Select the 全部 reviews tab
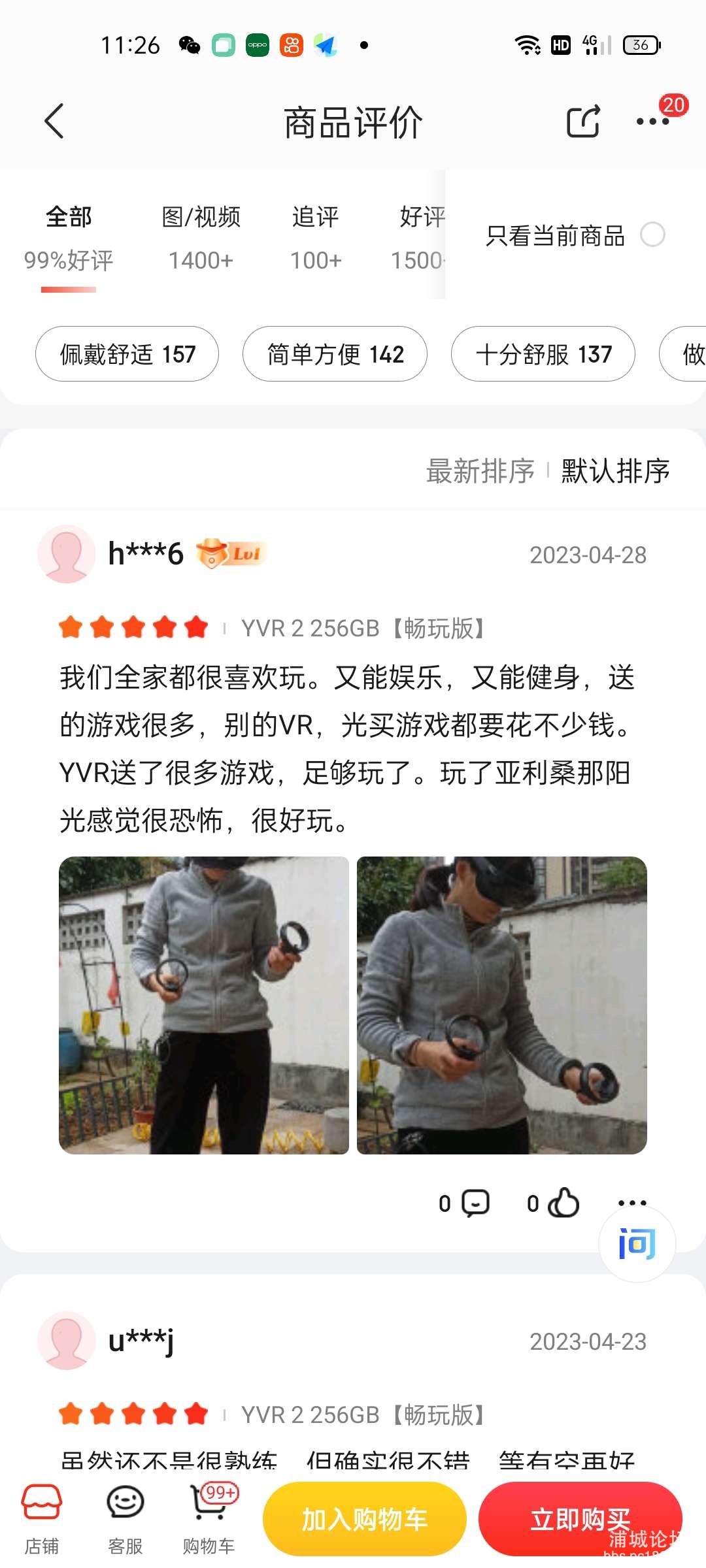 tap(69, 236)
